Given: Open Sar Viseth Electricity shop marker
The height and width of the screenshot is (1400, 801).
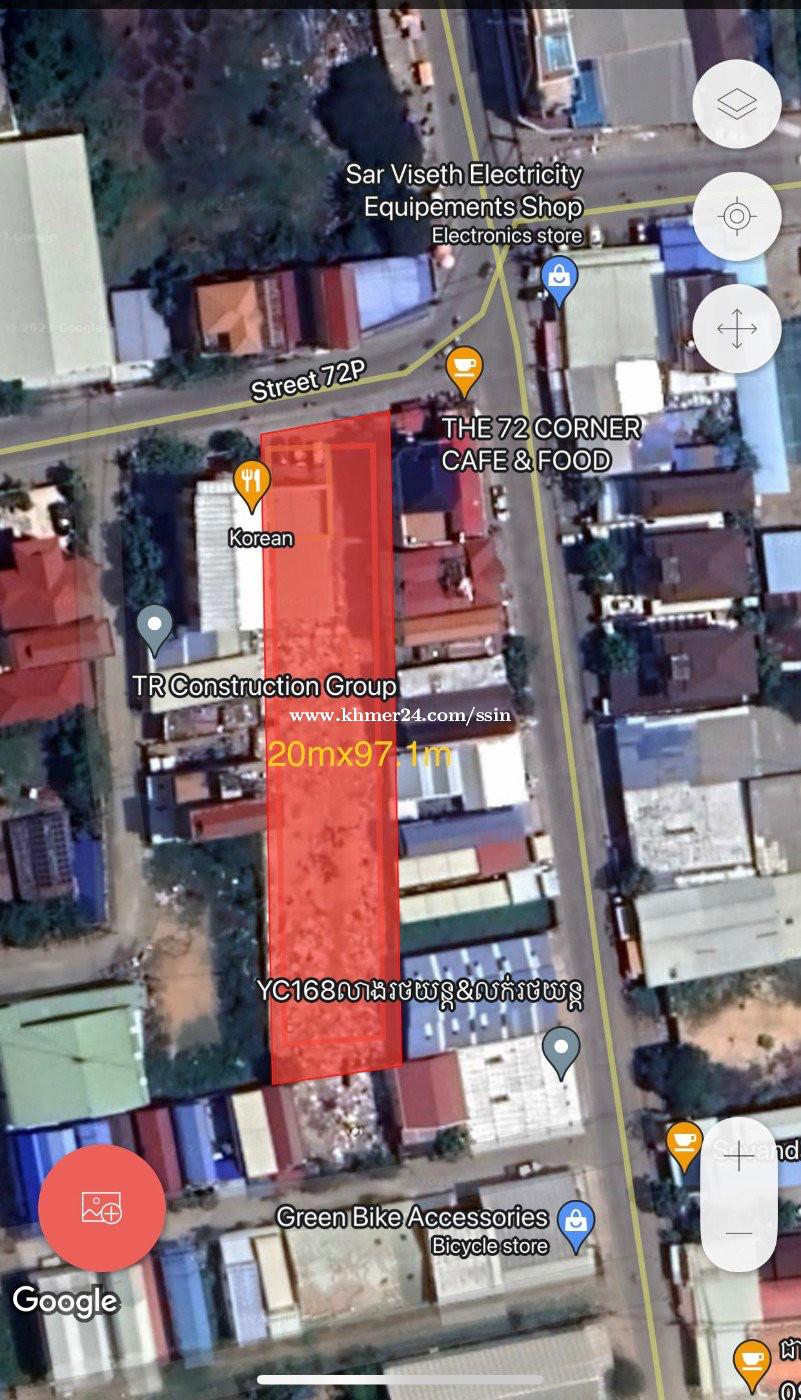Looking at the screenshot, I should (x=559, y=281).
